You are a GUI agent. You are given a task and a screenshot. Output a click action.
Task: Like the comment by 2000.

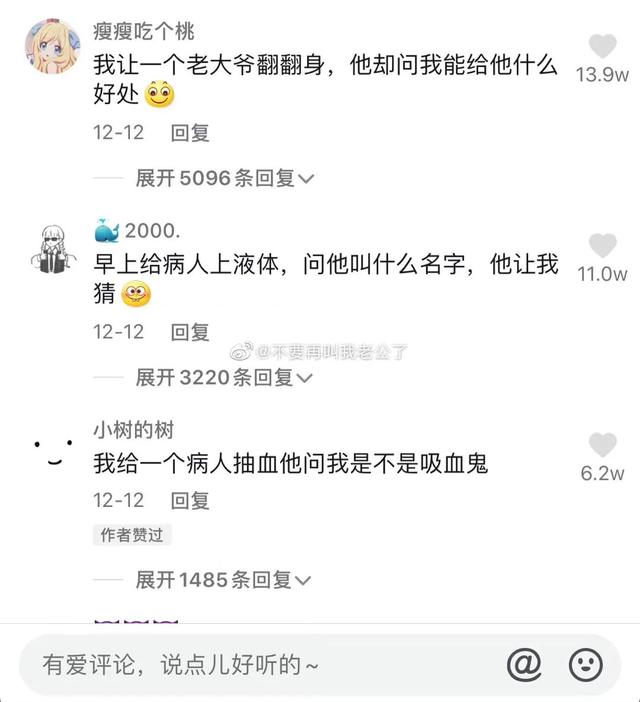click(602, 246)
